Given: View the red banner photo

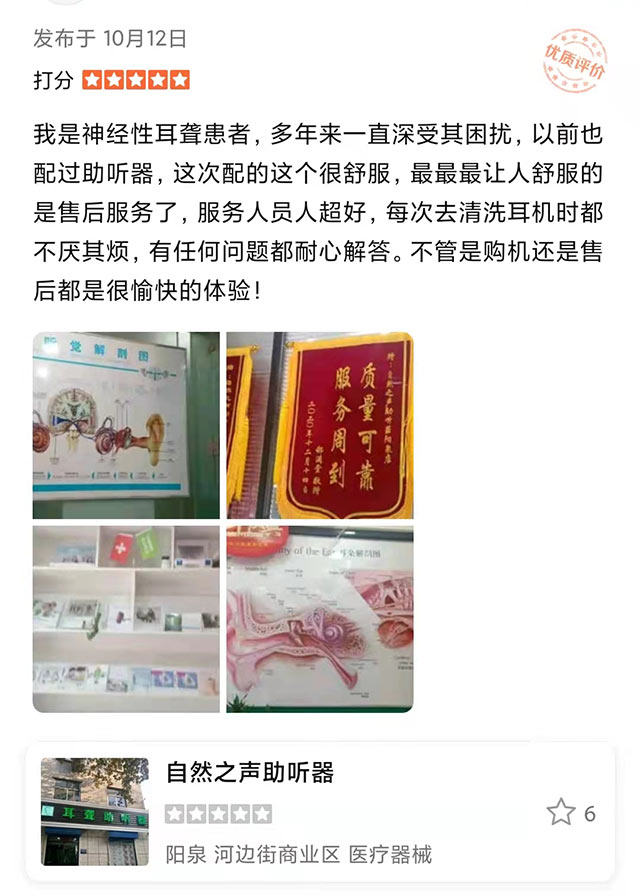Looking at the screenshot, I should (x=319, y=425).
